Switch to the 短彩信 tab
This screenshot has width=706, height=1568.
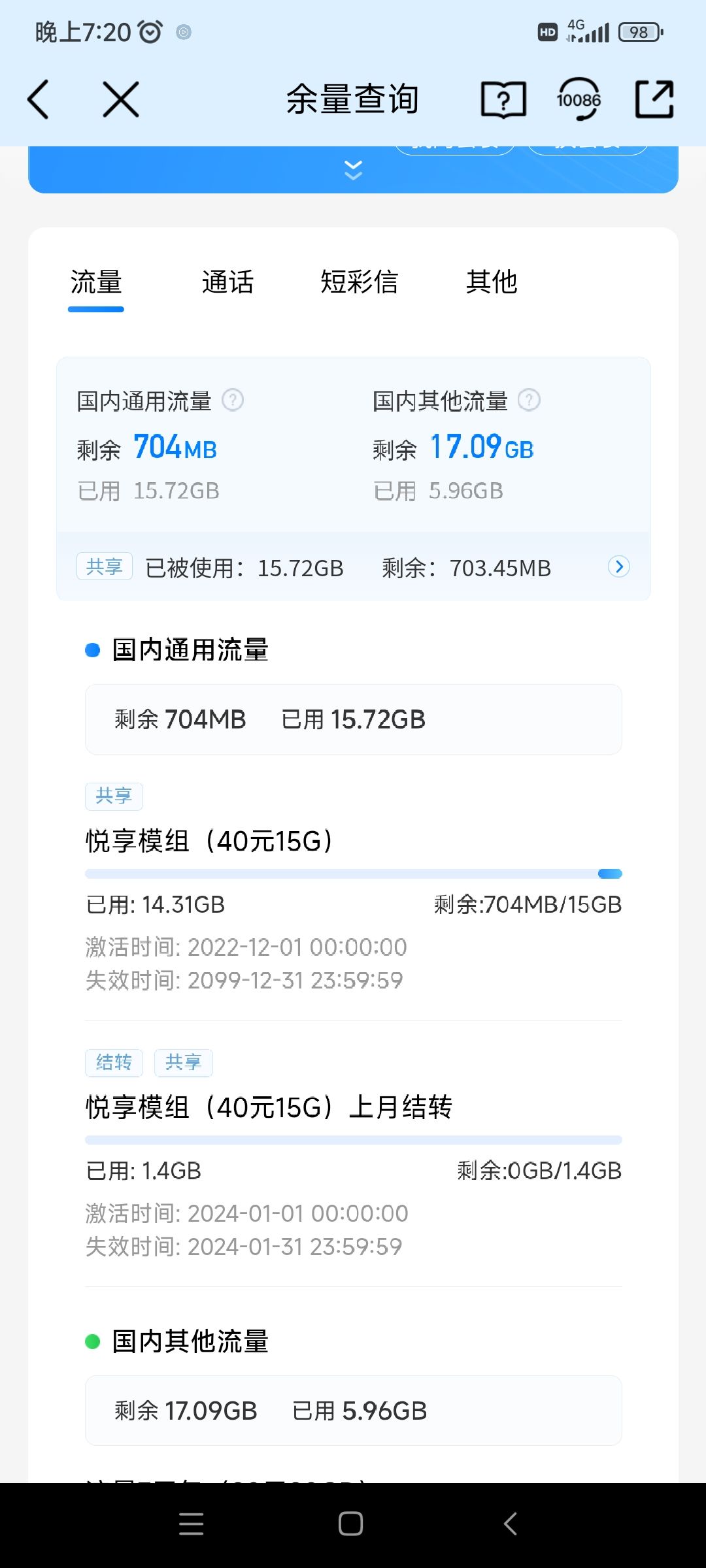[x=360, y=282]
